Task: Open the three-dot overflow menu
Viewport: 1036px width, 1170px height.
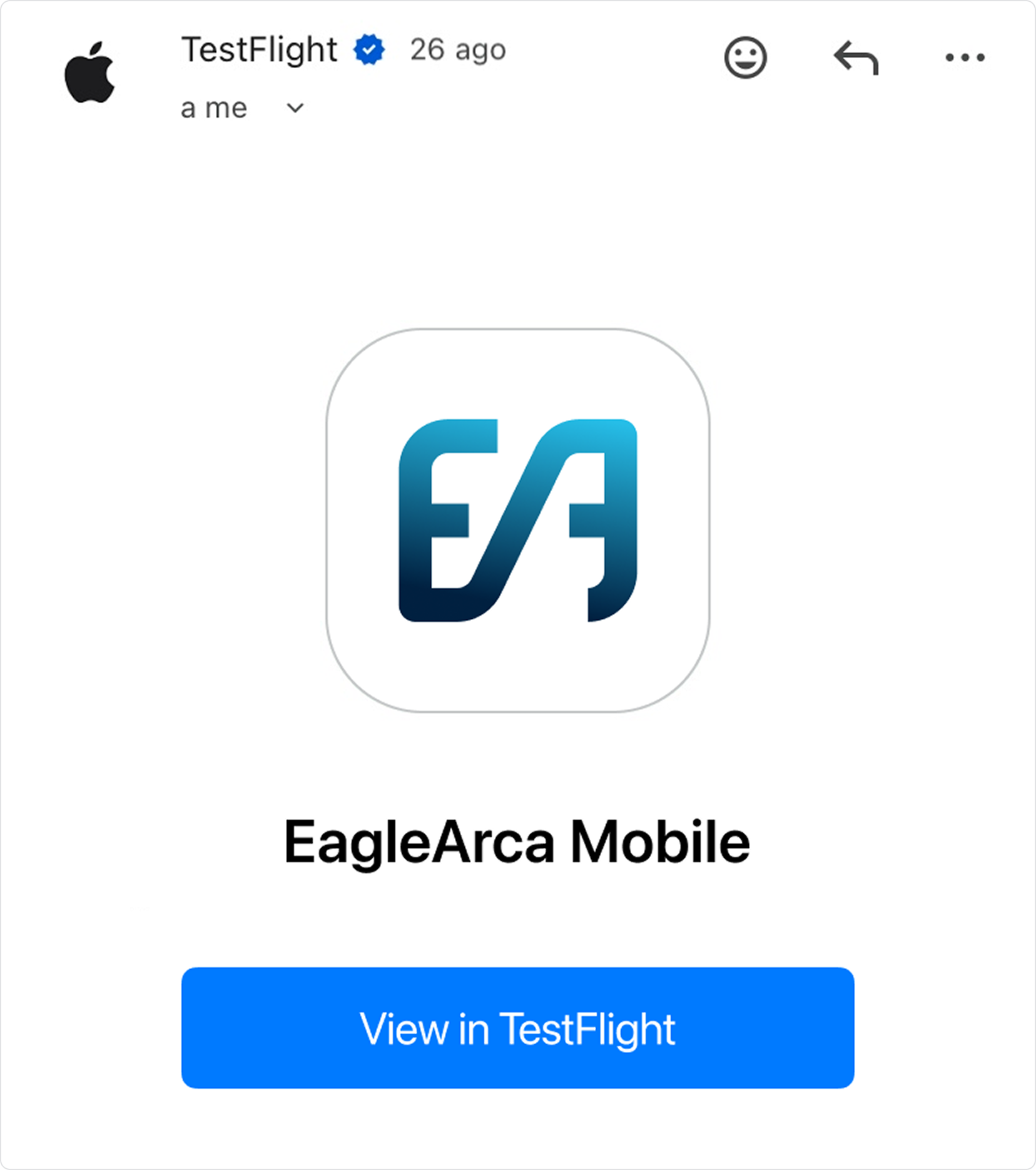Action: 965,58
